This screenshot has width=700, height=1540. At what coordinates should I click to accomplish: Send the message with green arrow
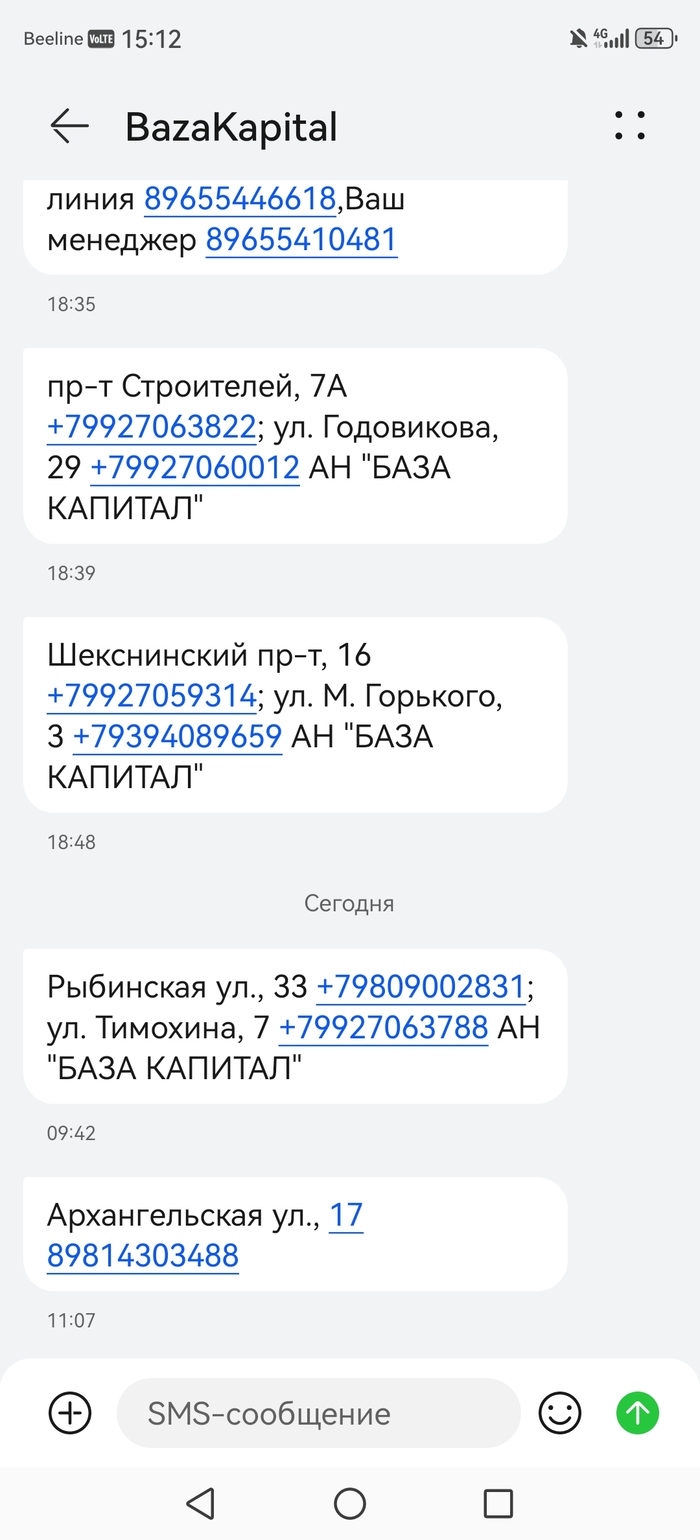637,1413
